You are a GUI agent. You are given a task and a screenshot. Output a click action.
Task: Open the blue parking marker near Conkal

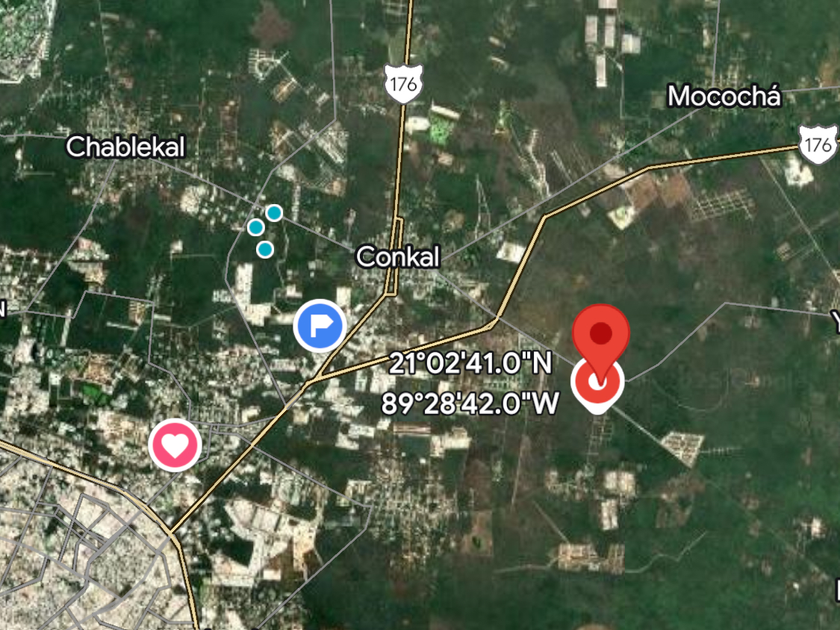point(320,326)
